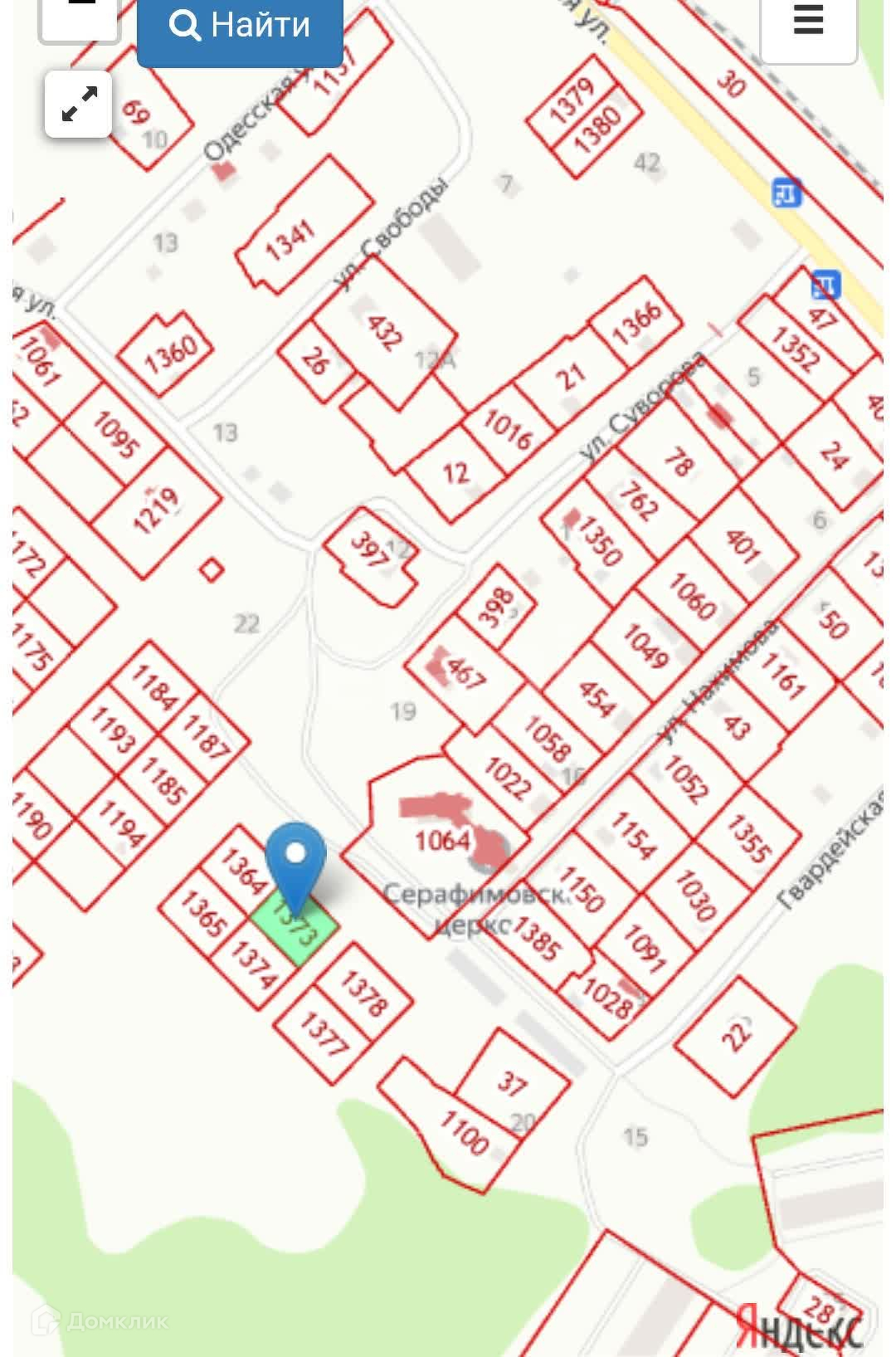Tap the Найти search button
The width and height of the screenshot is (896, 1357).
point(240,27)
